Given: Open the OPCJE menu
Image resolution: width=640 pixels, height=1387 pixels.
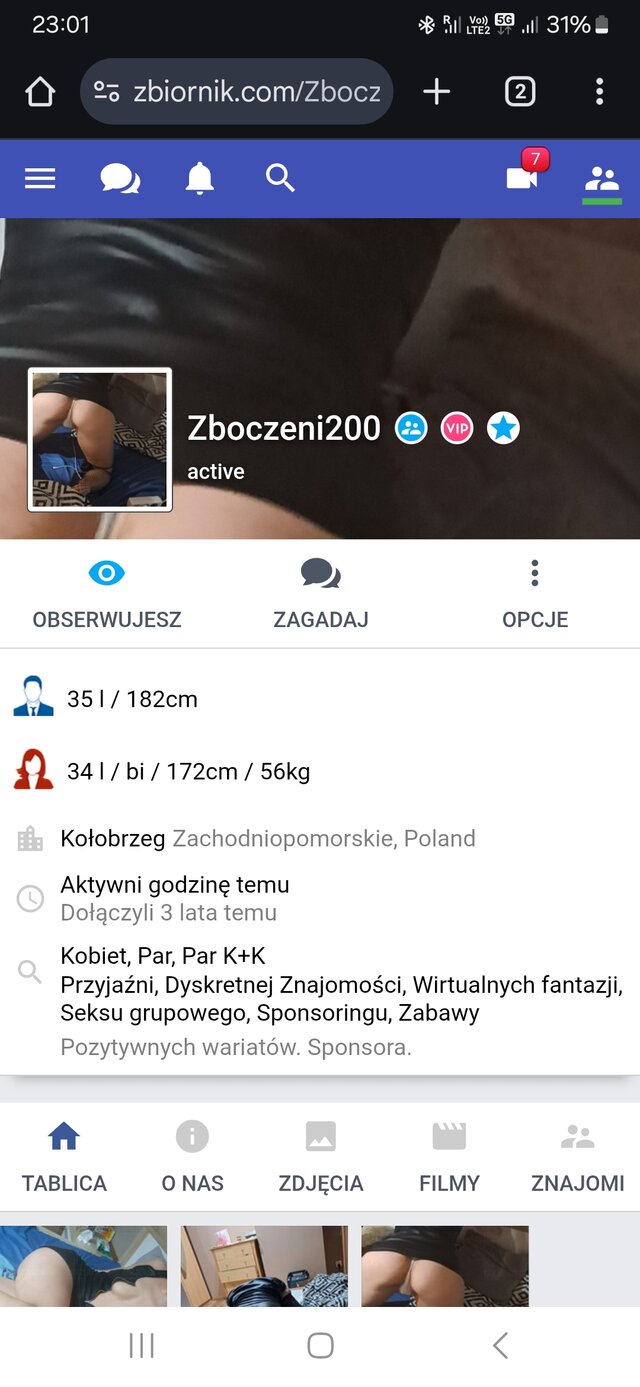Looking at the screenshot, I should pyautogui.click(x=535, y=594).
